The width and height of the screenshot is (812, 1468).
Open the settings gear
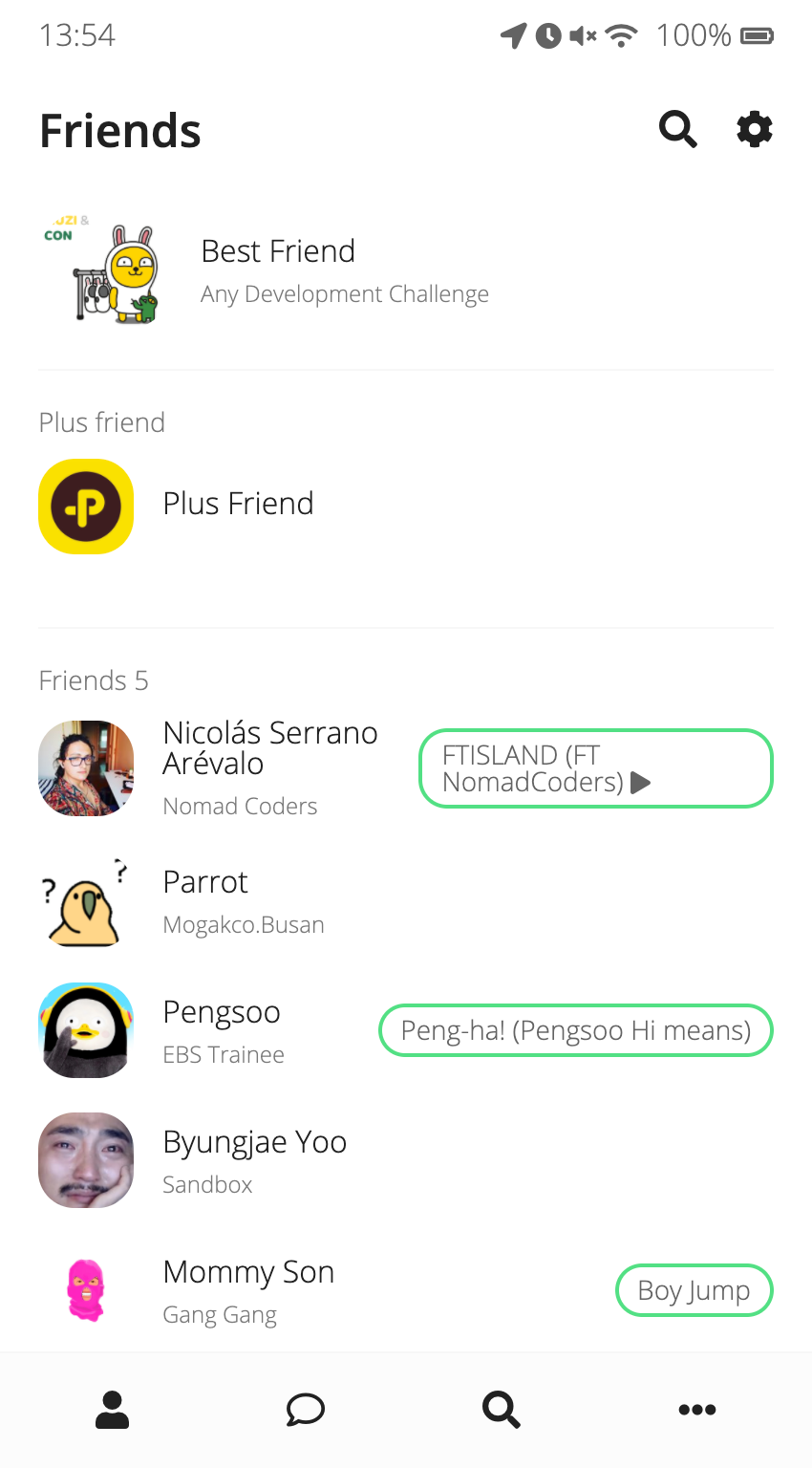click(x=754, y=129)
